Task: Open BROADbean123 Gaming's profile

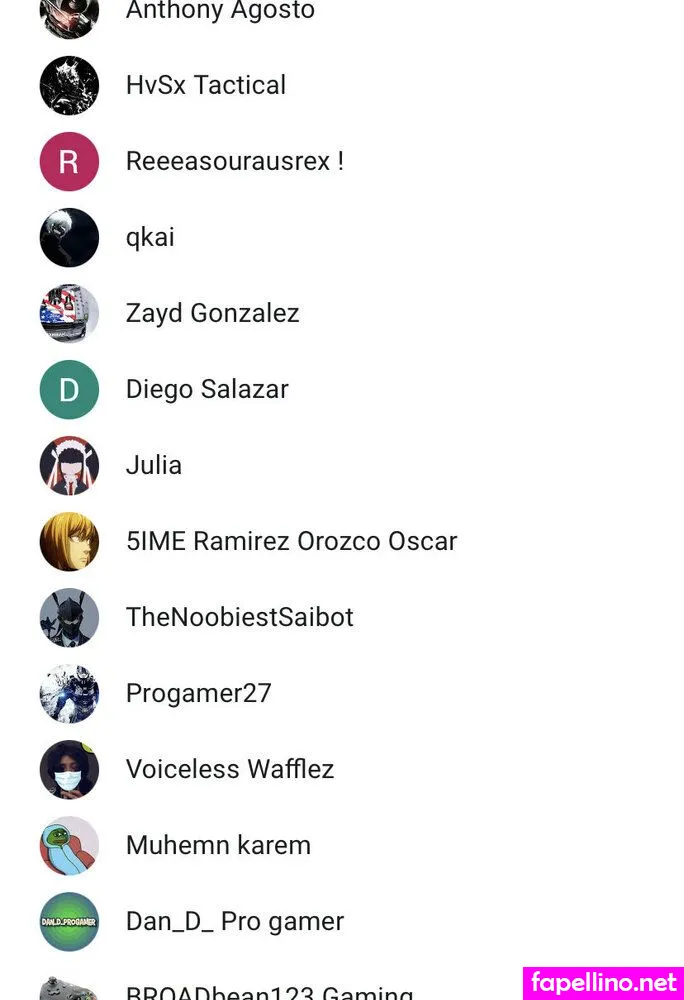Action: coord(269,992)
